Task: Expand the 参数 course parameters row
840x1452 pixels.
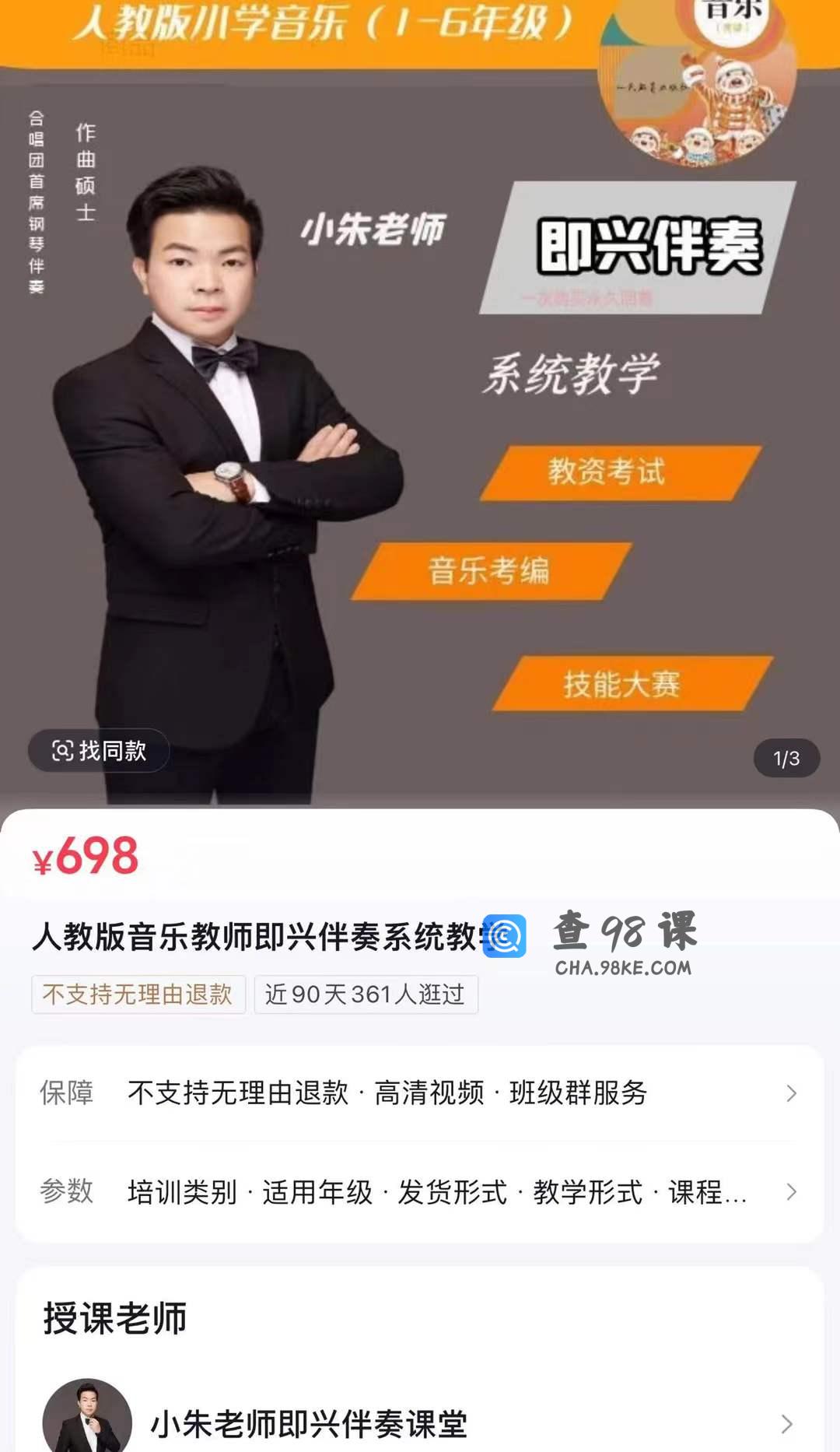Action: 420,1191
